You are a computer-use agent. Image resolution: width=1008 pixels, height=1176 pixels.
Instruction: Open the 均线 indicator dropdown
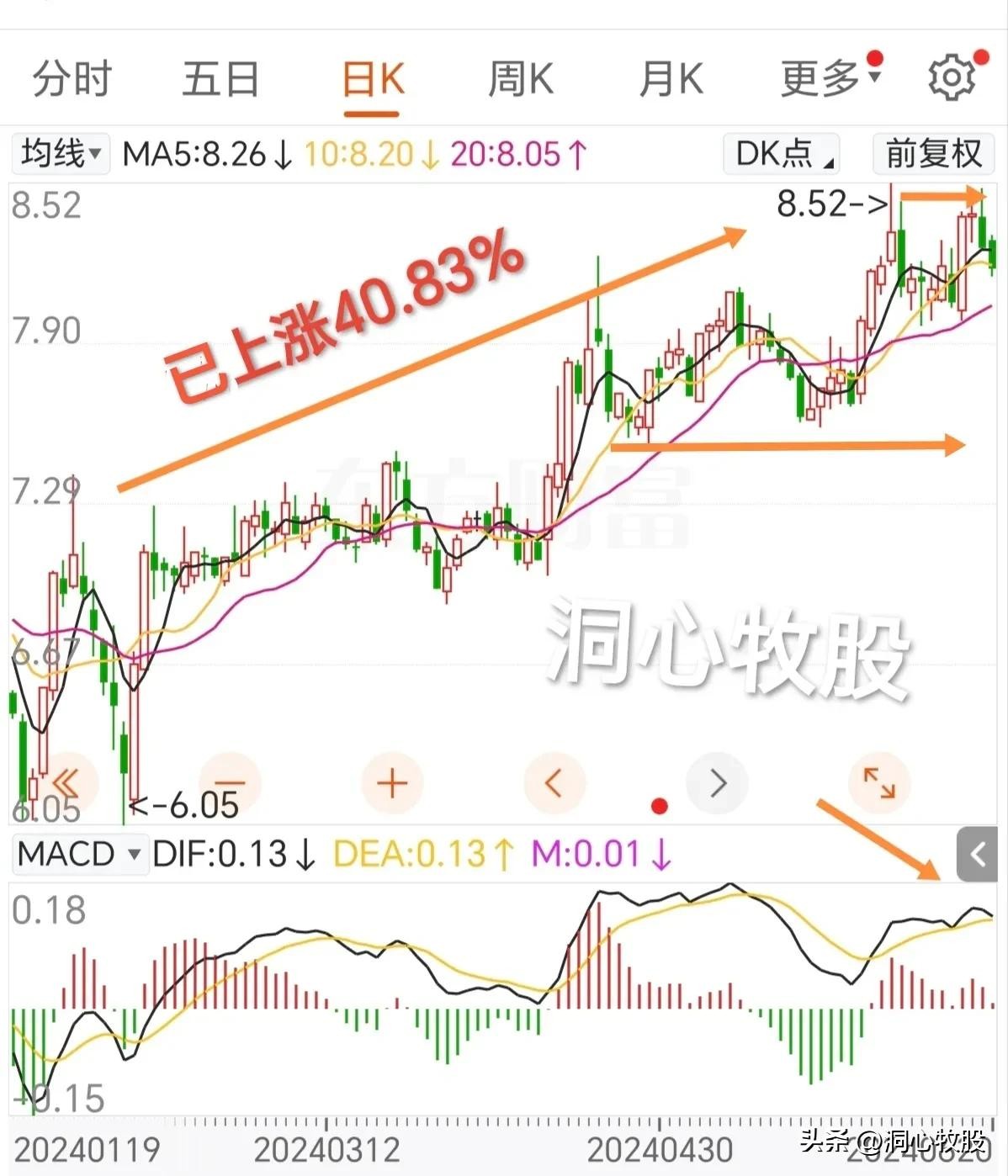point(61,154)
